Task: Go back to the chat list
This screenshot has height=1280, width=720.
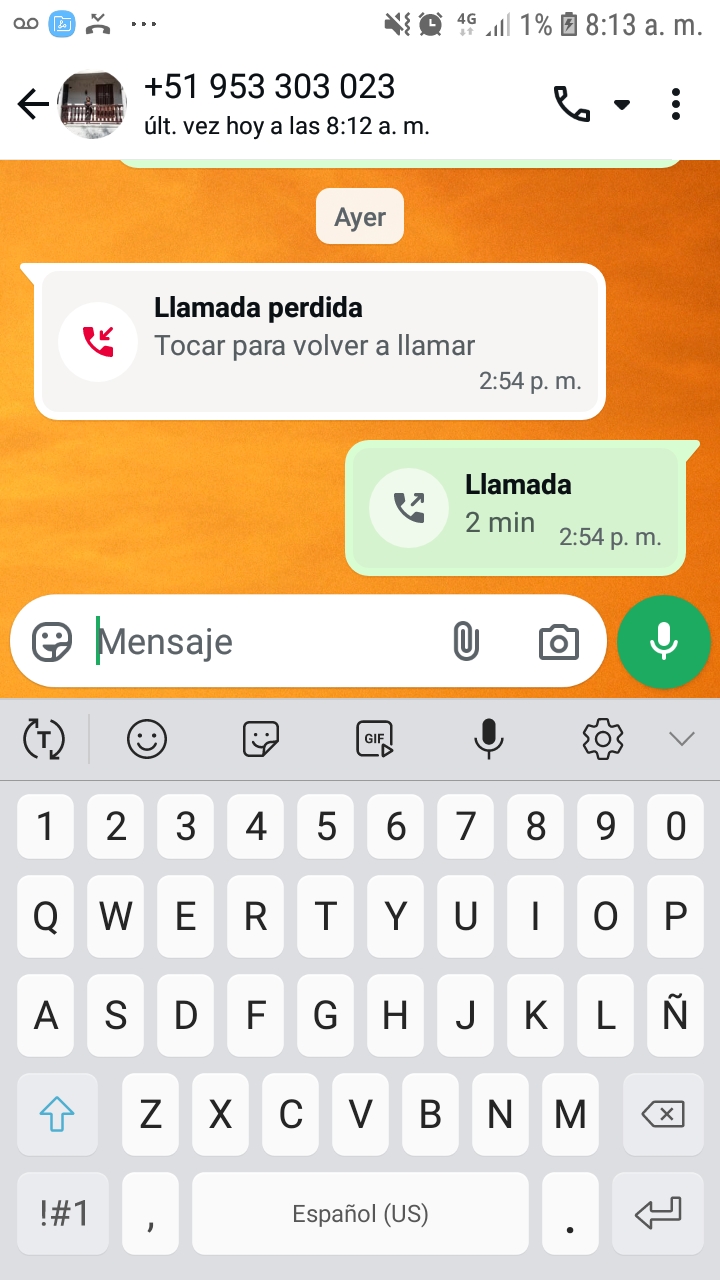Action: 32,104
